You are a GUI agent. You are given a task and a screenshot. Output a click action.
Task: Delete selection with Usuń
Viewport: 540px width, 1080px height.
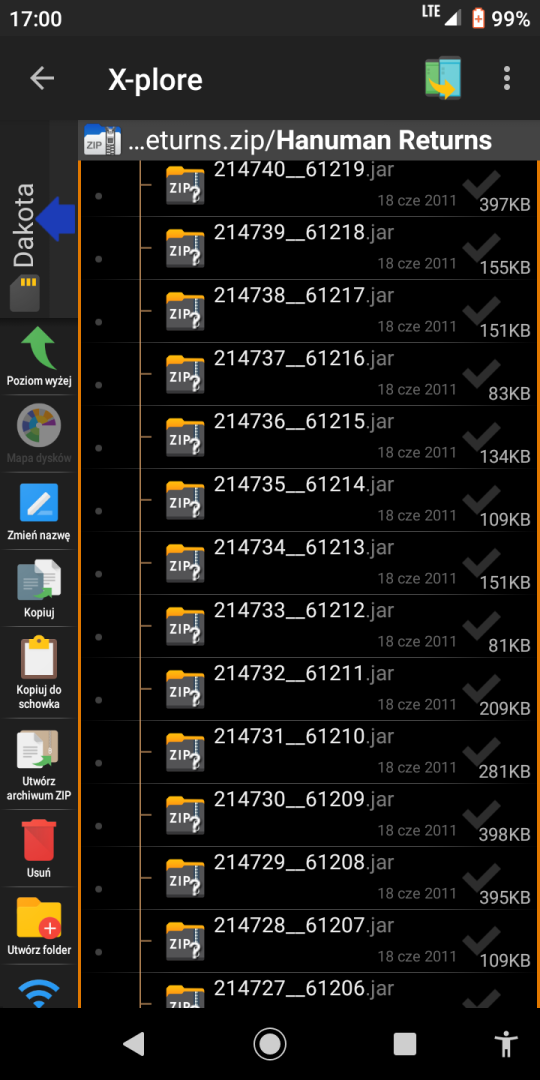39,848
